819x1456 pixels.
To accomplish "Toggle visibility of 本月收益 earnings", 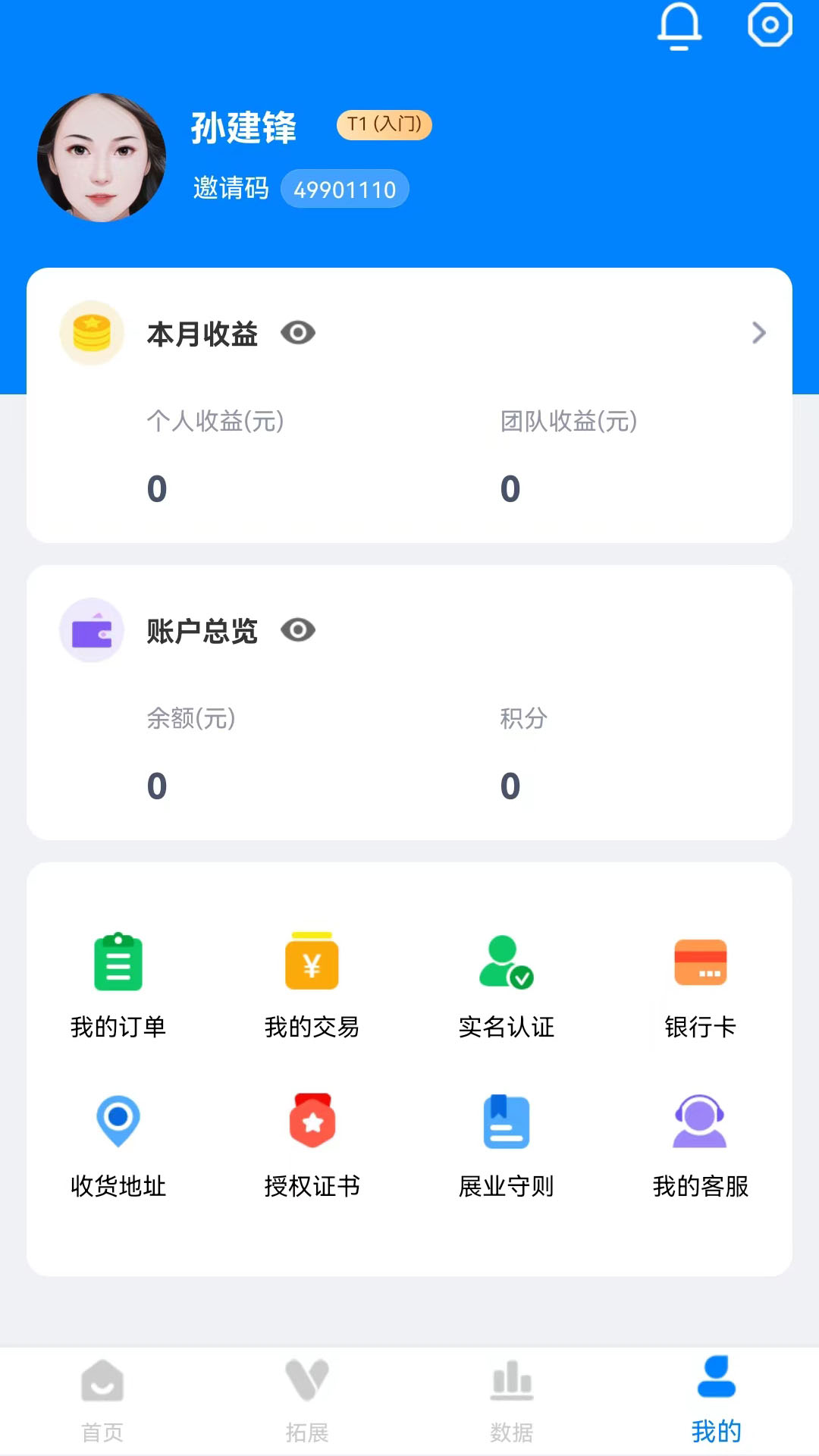I will (x=298, y=333).
